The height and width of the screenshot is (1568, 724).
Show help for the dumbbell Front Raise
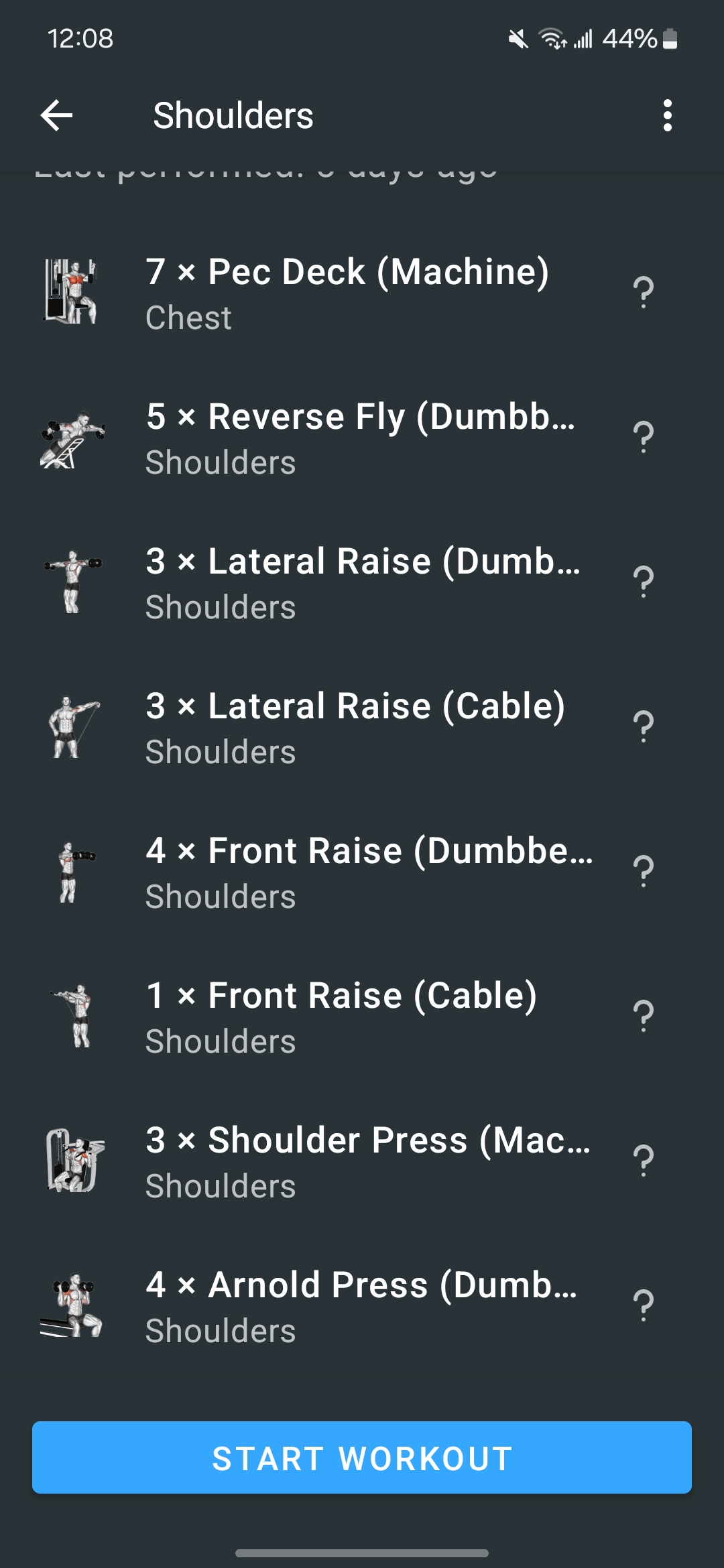[643, 872]
